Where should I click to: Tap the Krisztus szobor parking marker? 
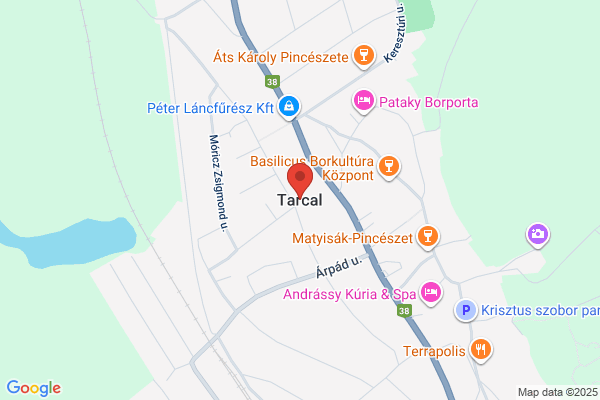point(466,310)
